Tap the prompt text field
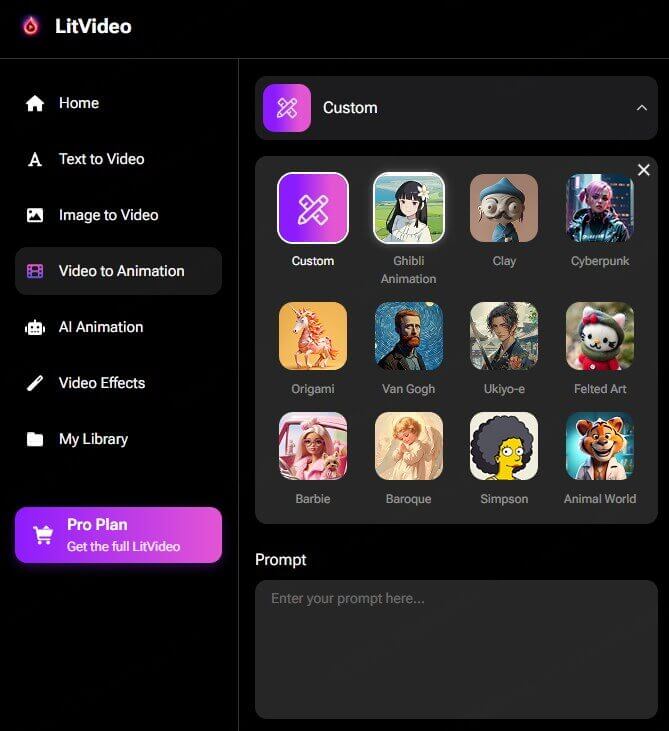669x731 pixels. [456, 648]
